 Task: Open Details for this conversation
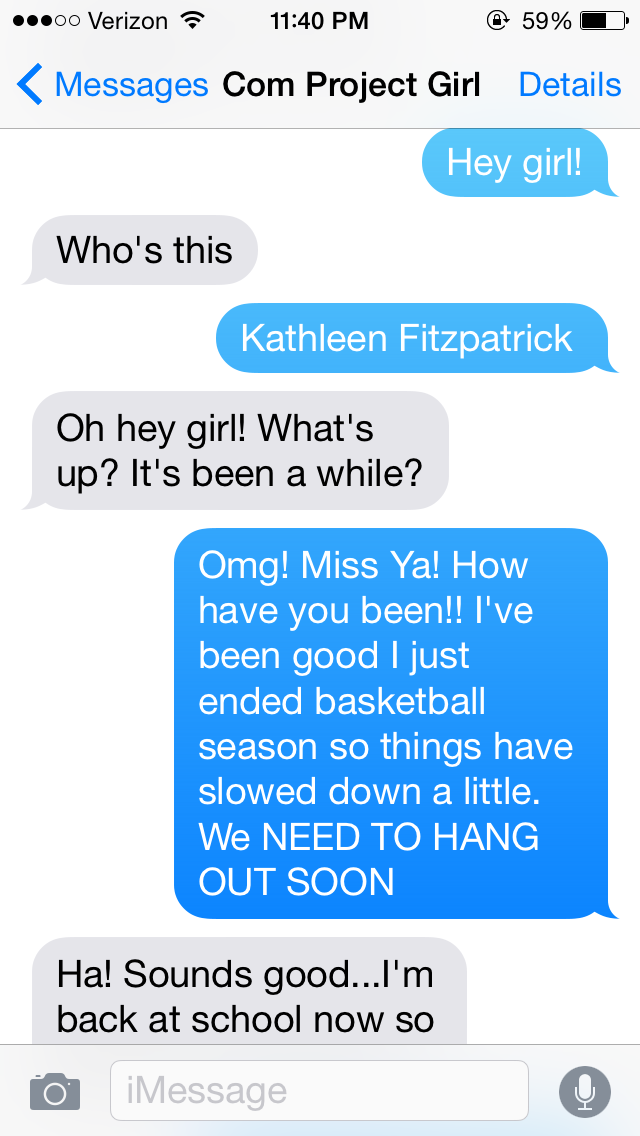pos(569,85)
